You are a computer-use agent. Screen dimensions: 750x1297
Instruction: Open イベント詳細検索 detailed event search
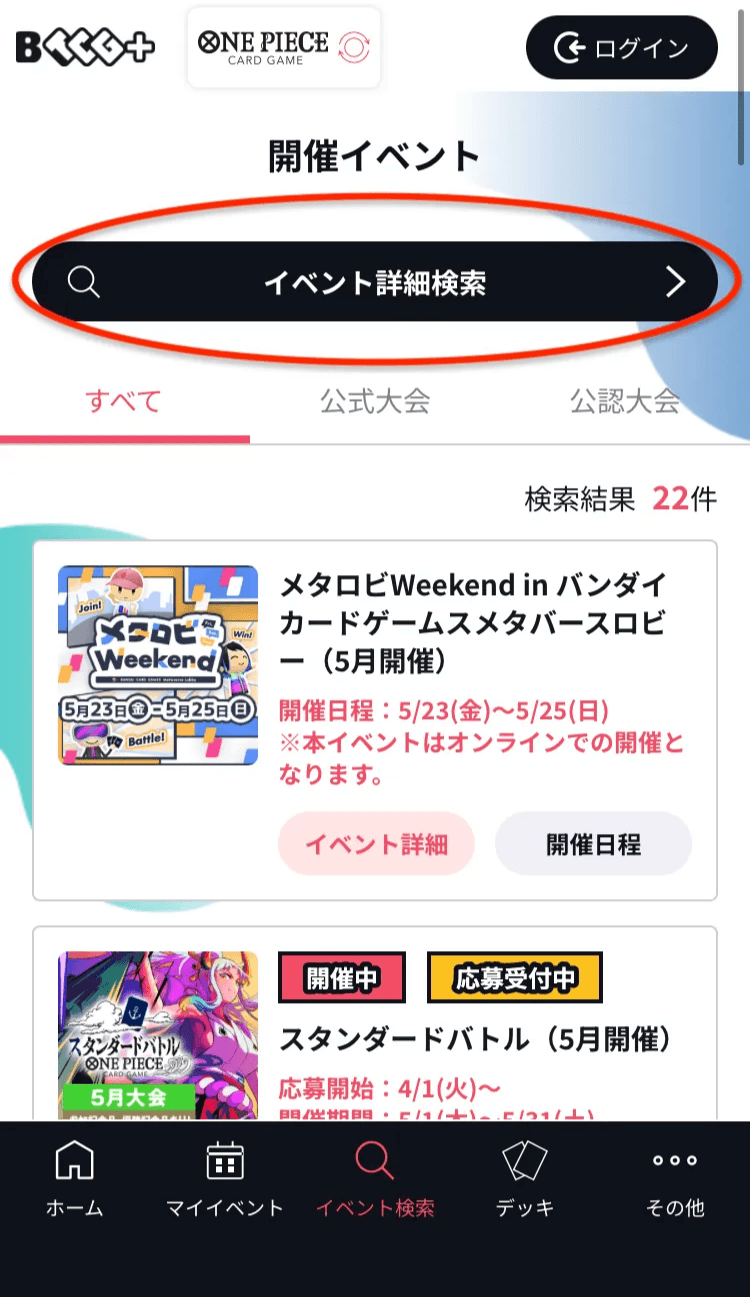[375, 282]
